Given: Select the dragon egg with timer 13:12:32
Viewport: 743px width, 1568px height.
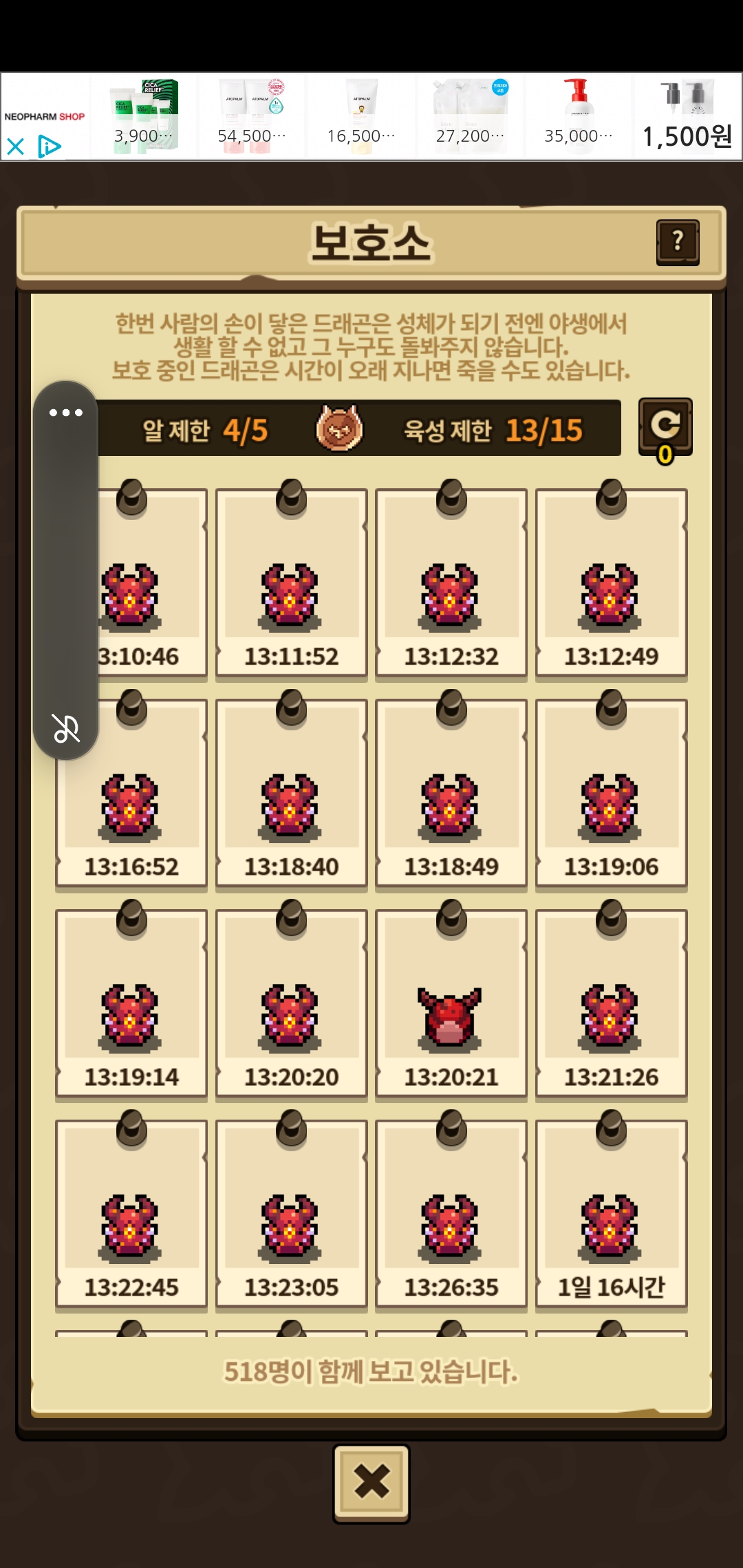Looking at the screenshot, I should pyautogui.click(x=451, y=585).
